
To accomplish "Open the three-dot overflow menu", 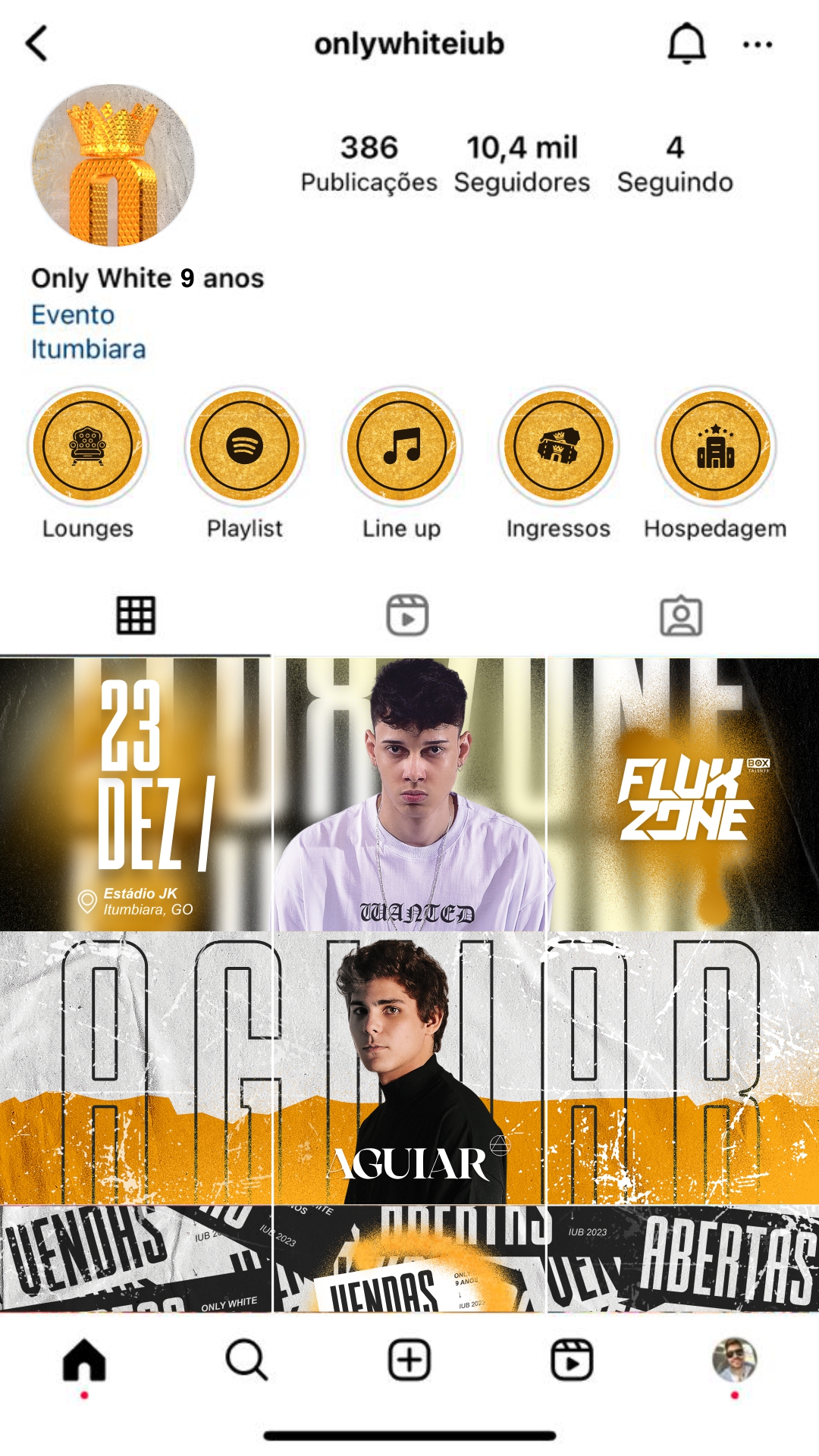I will pos(757,45).
